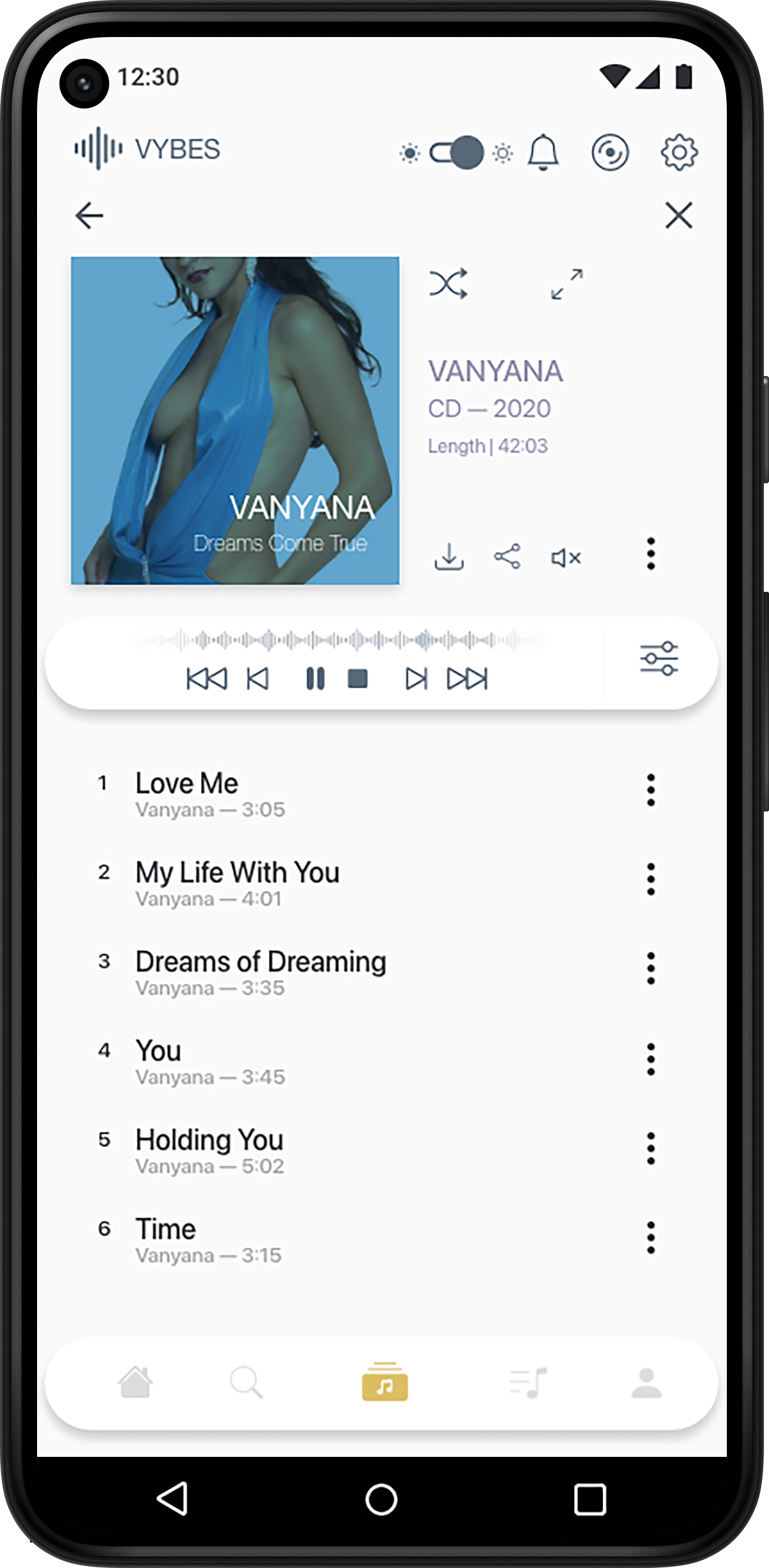Skip to the next track

(416, 679)
